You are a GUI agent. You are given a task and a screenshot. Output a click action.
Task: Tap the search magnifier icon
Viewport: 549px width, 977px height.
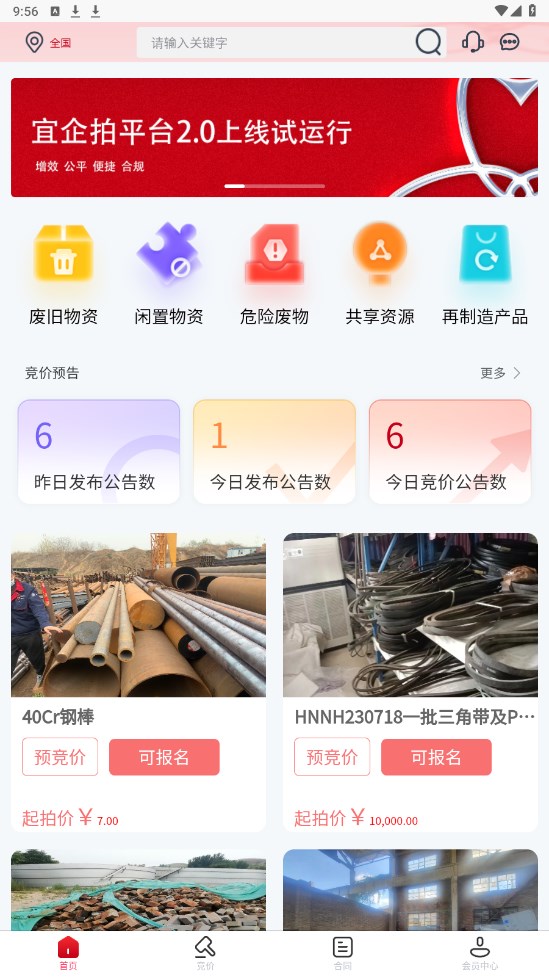coord(428,42)
